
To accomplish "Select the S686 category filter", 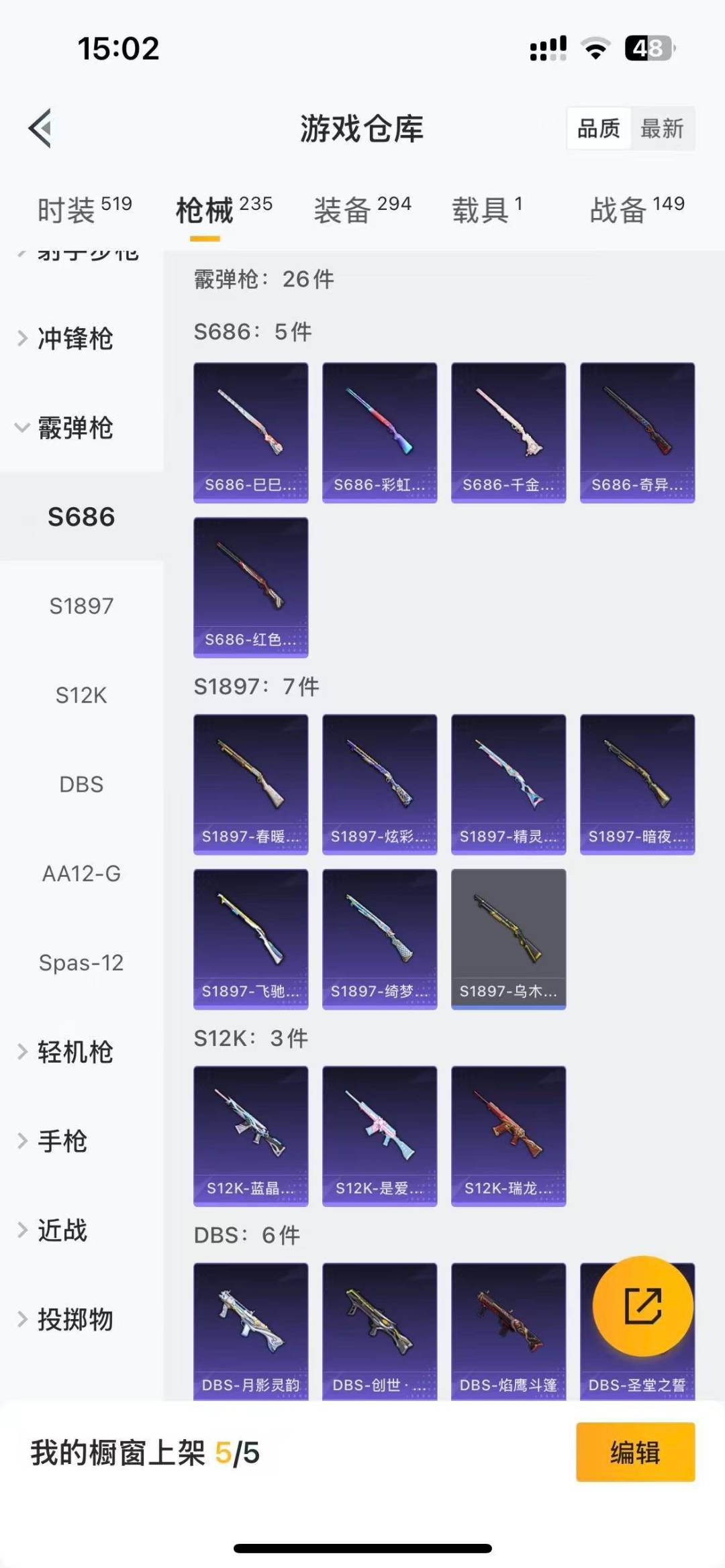I will (82, 517).
